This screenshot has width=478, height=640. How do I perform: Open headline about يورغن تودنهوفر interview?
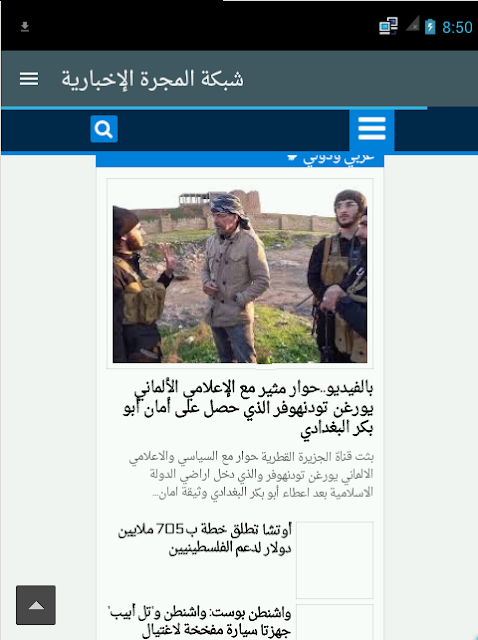click(x=248, y=407)
